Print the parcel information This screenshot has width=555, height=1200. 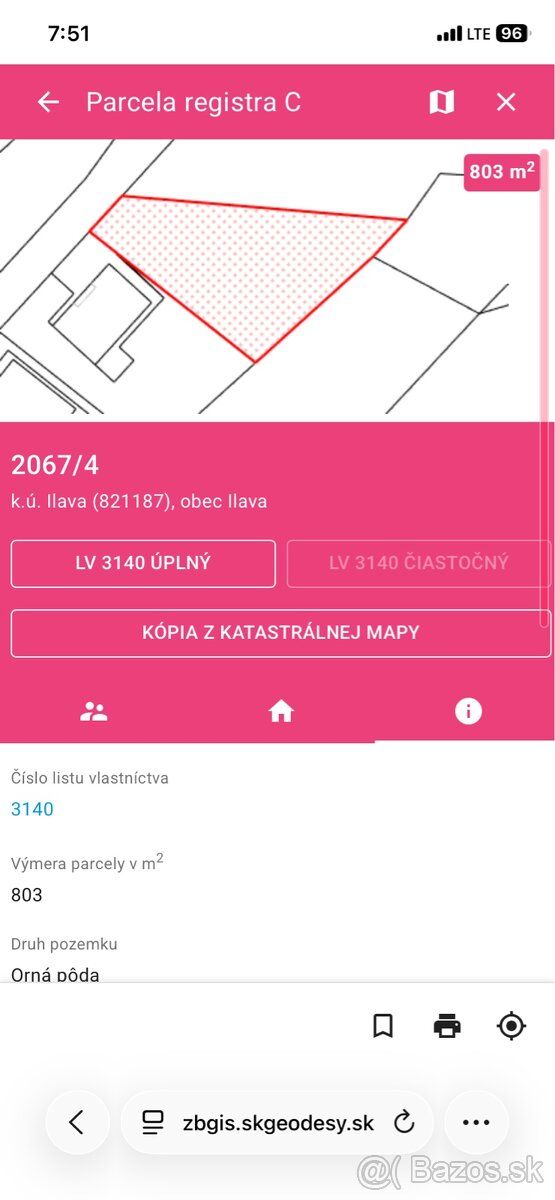coord(447,1025)
